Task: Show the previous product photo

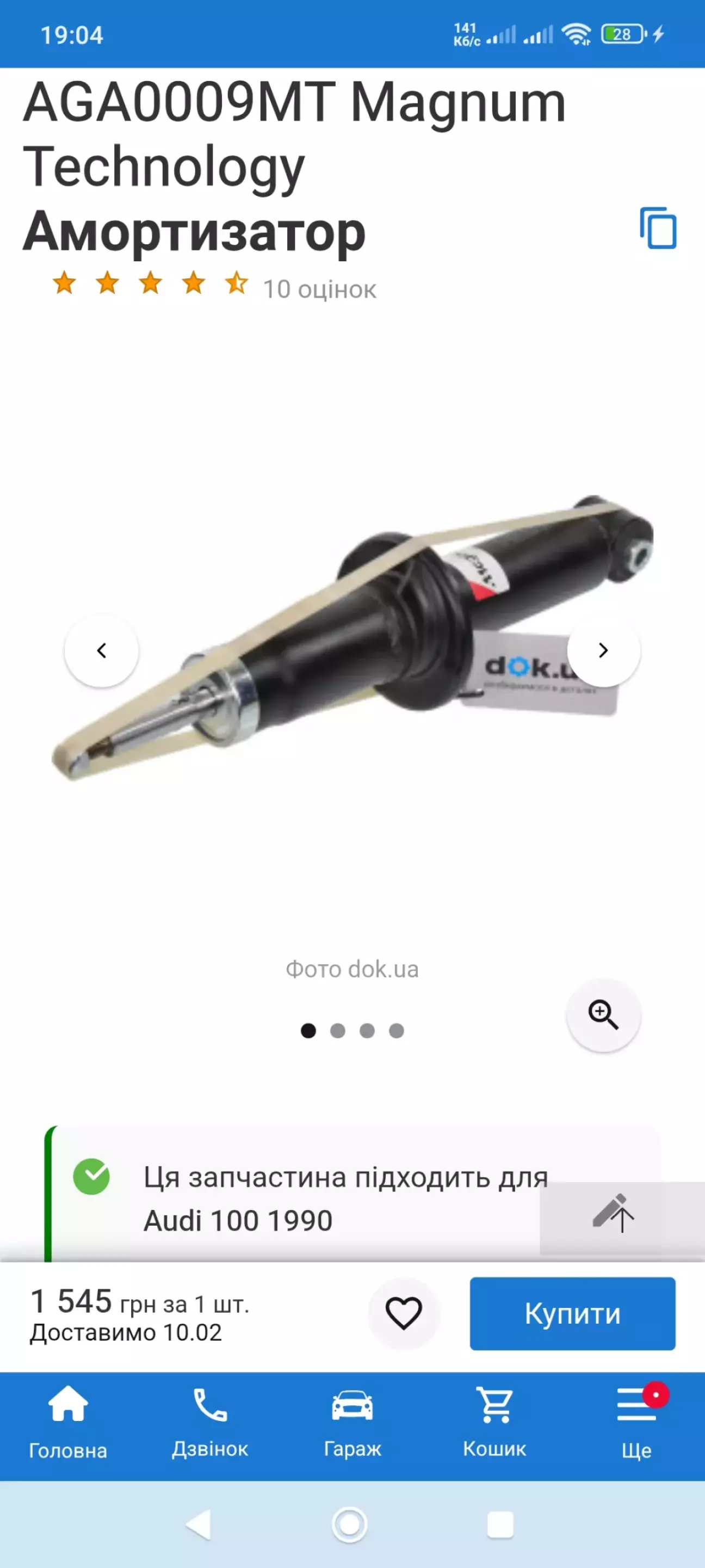Action: coord(102,650)
